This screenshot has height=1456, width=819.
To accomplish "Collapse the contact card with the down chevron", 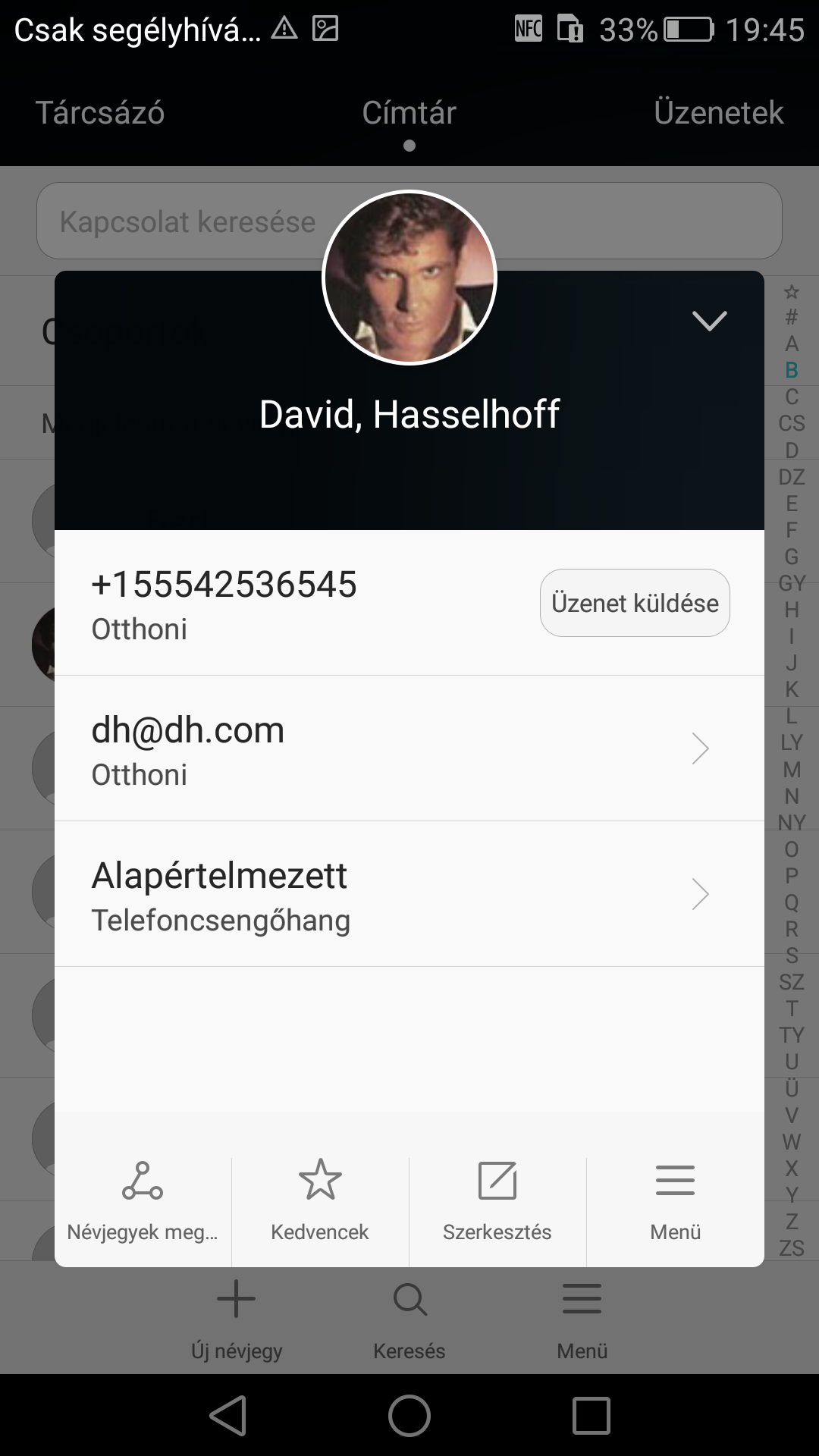I will coord(709,321).
